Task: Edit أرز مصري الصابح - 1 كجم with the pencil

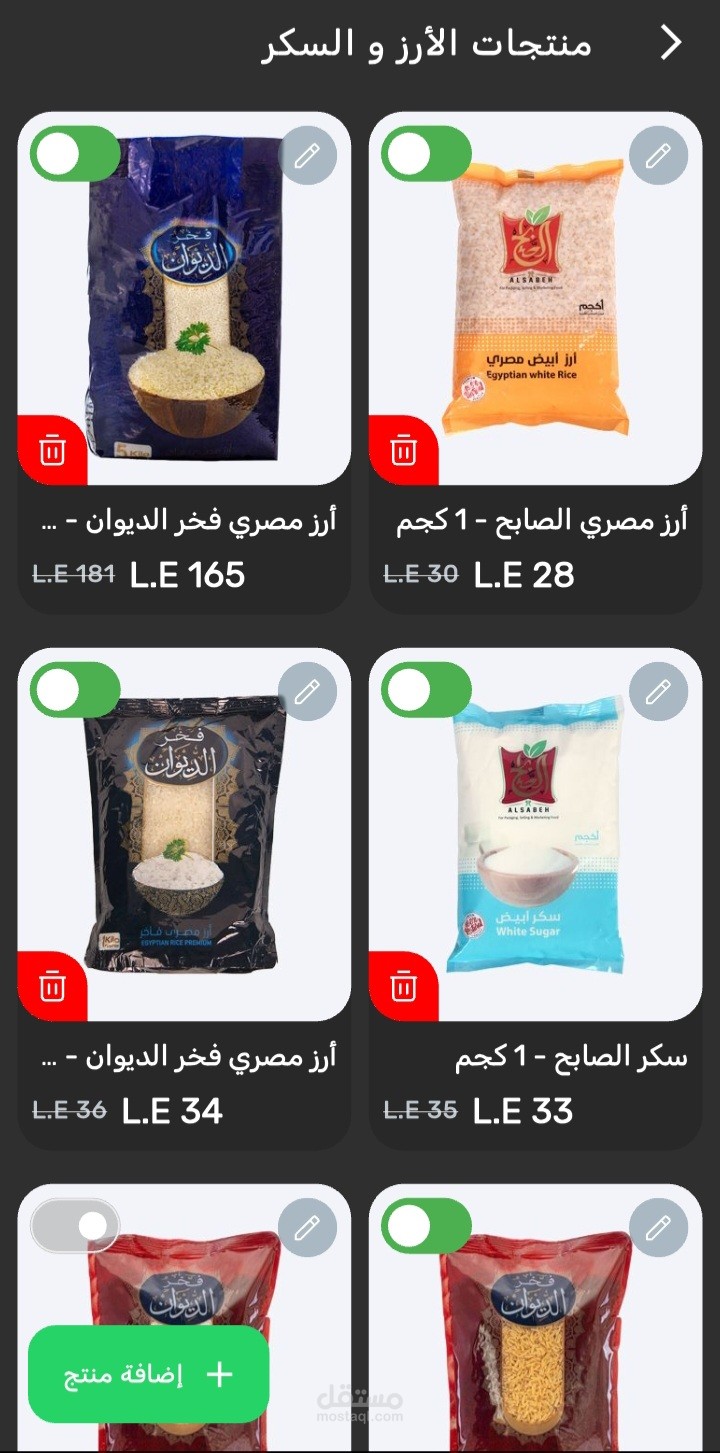Action: tap(658, 156)
